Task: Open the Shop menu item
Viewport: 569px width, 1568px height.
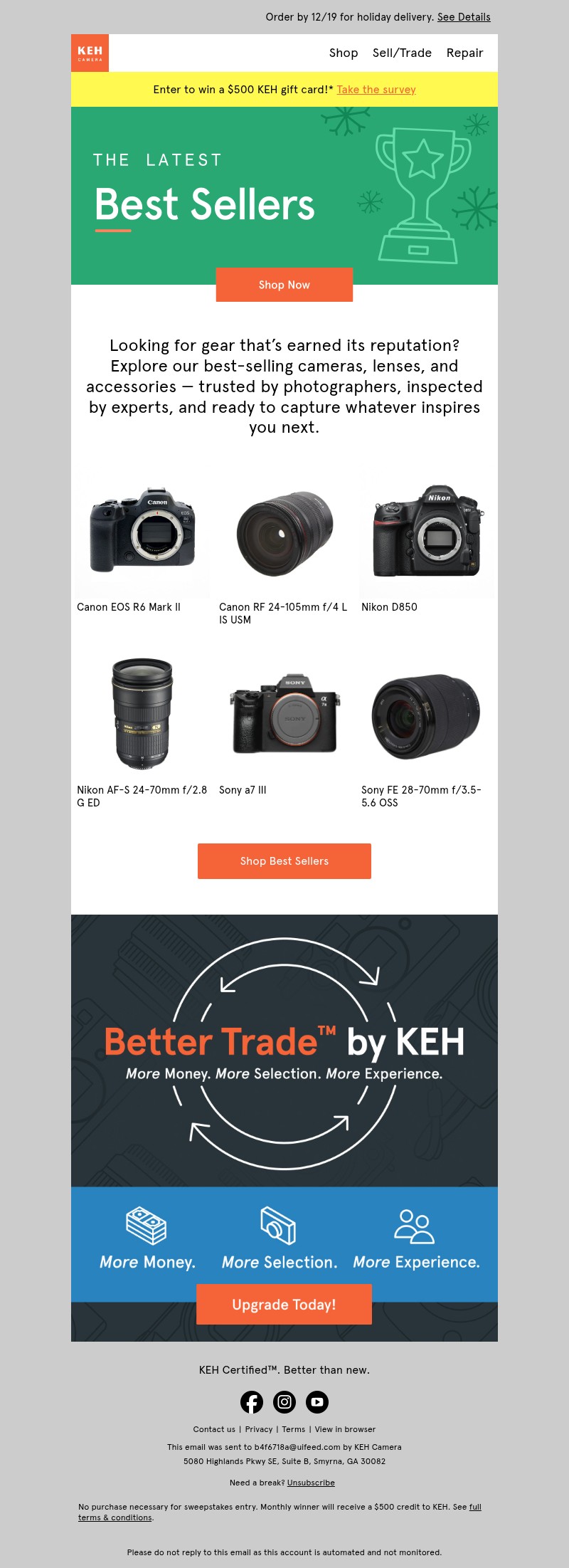Action: [x=344, y=53]
